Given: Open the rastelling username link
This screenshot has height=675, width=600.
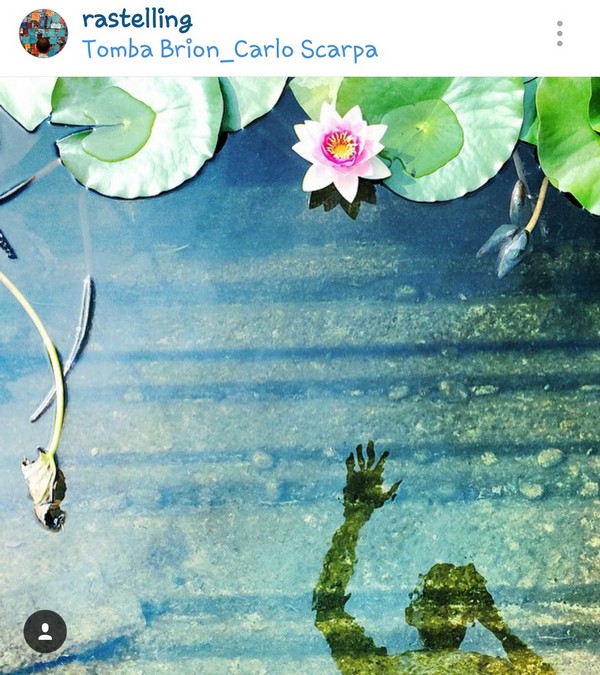Looking at the screenshot, I should [137, 20].
